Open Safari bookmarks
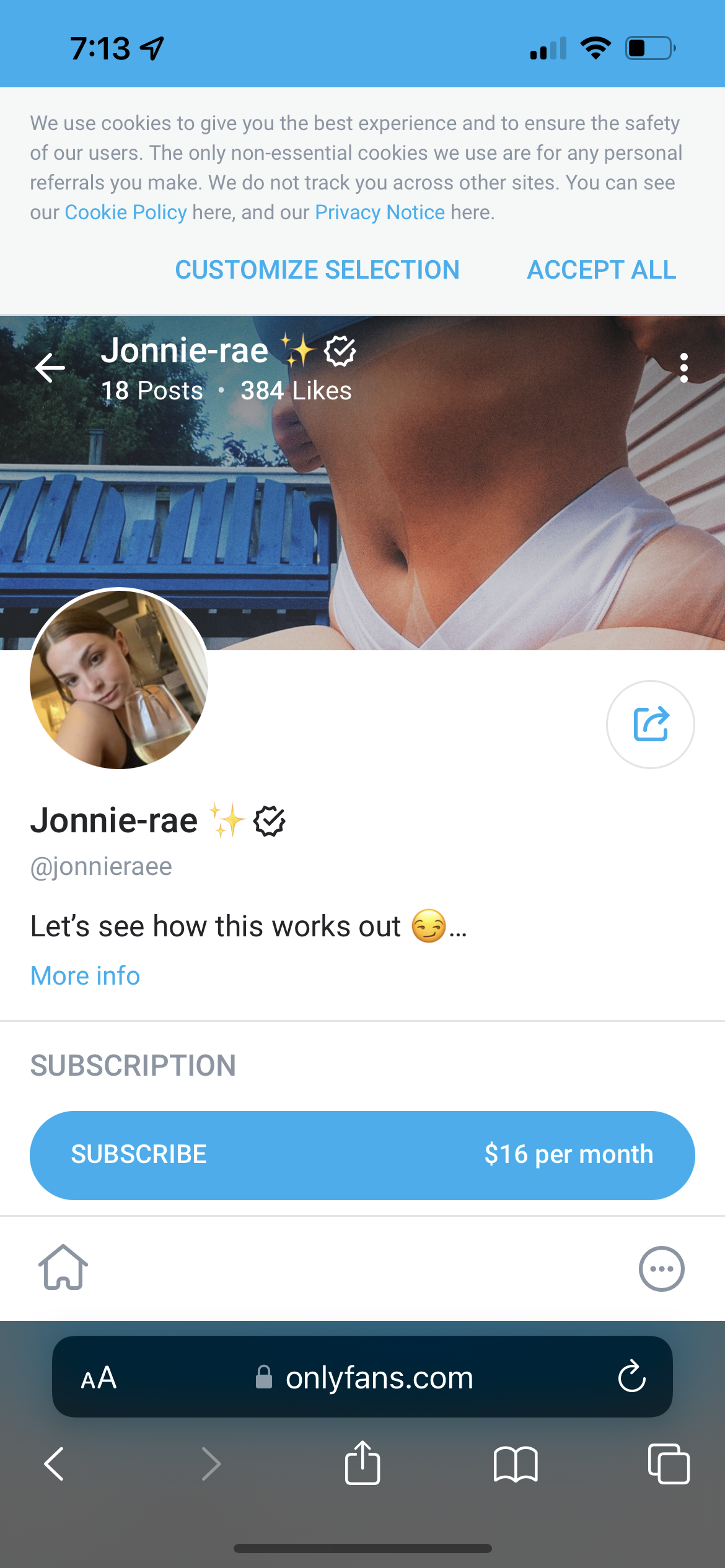Screen dimensions: 725x1568 click(x=516, y=1464)
